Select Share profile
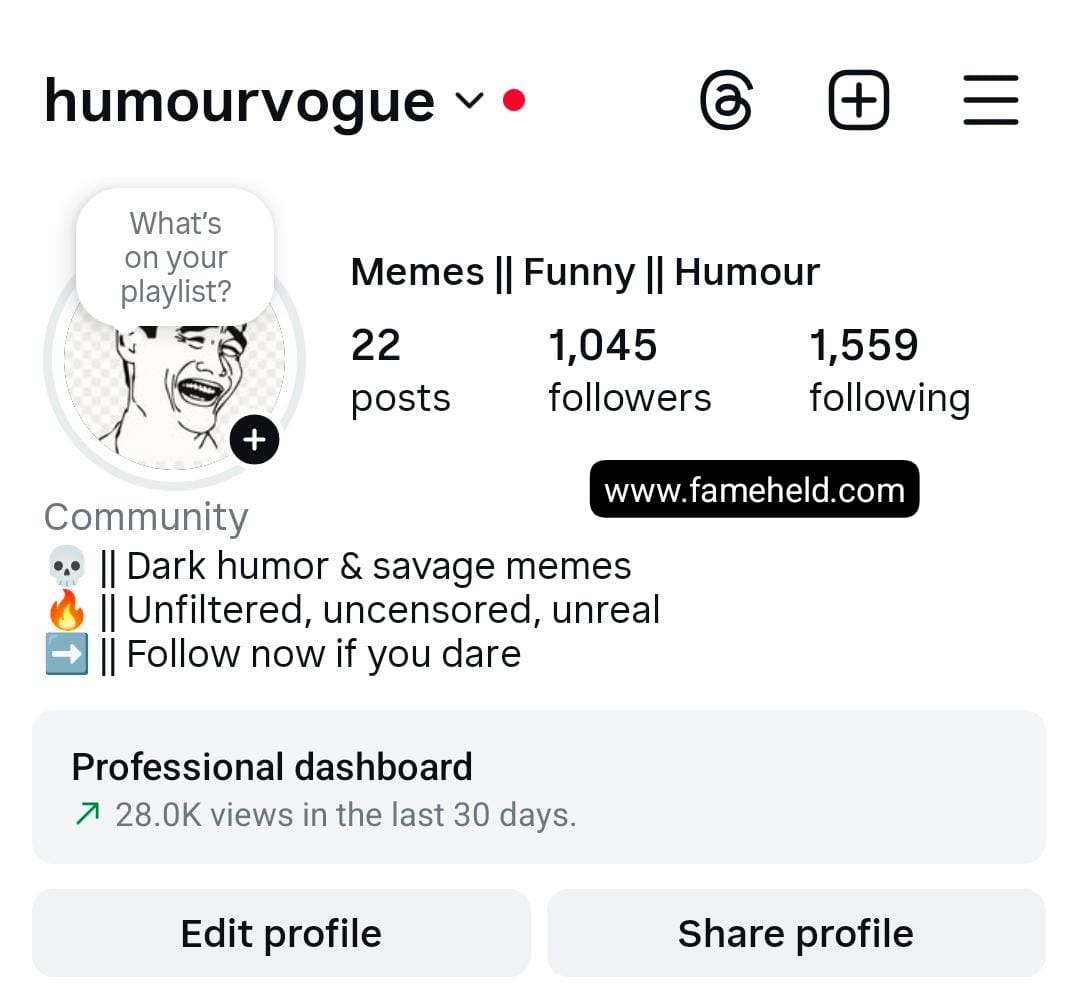 point(795,934)
